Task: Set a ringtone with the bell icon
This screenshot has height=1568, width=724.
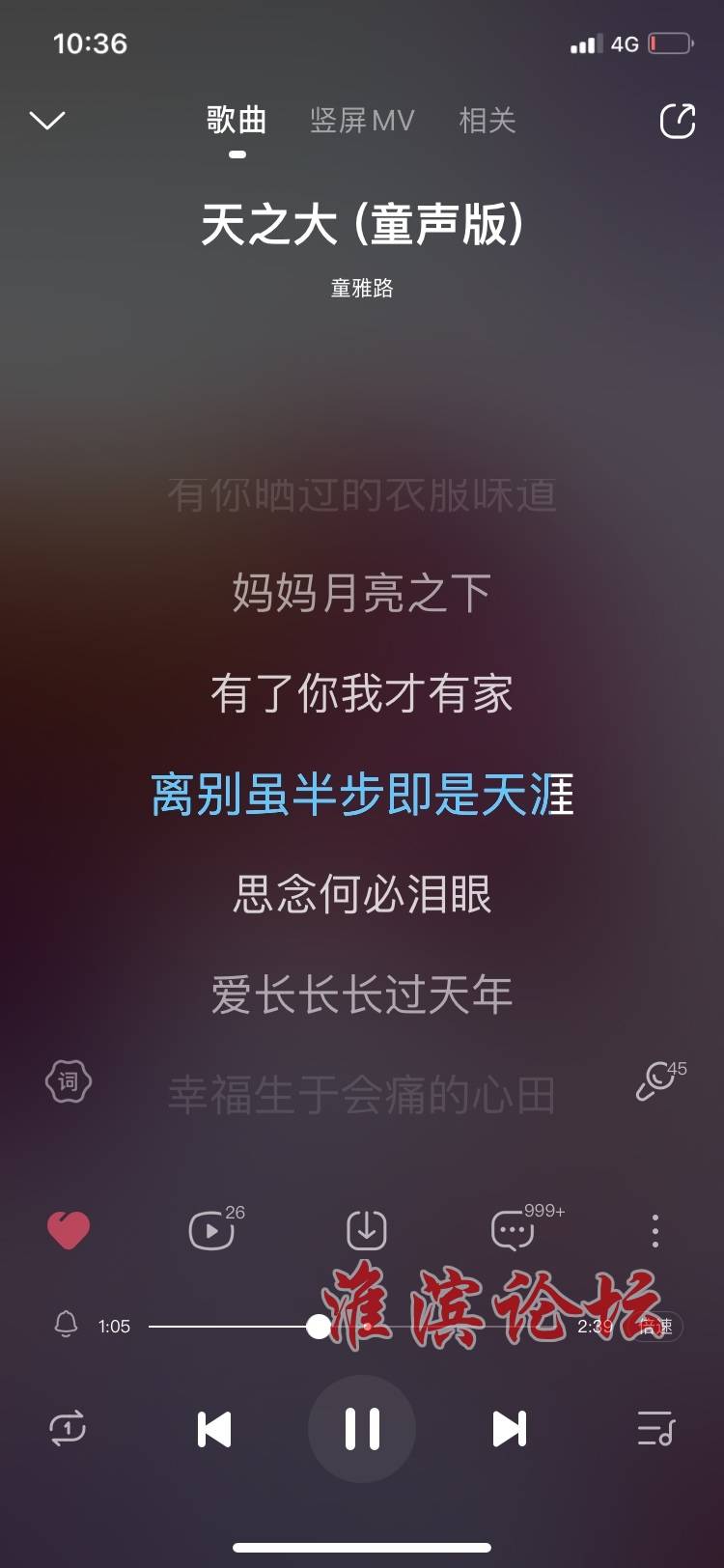Action: coord(66,1325)
